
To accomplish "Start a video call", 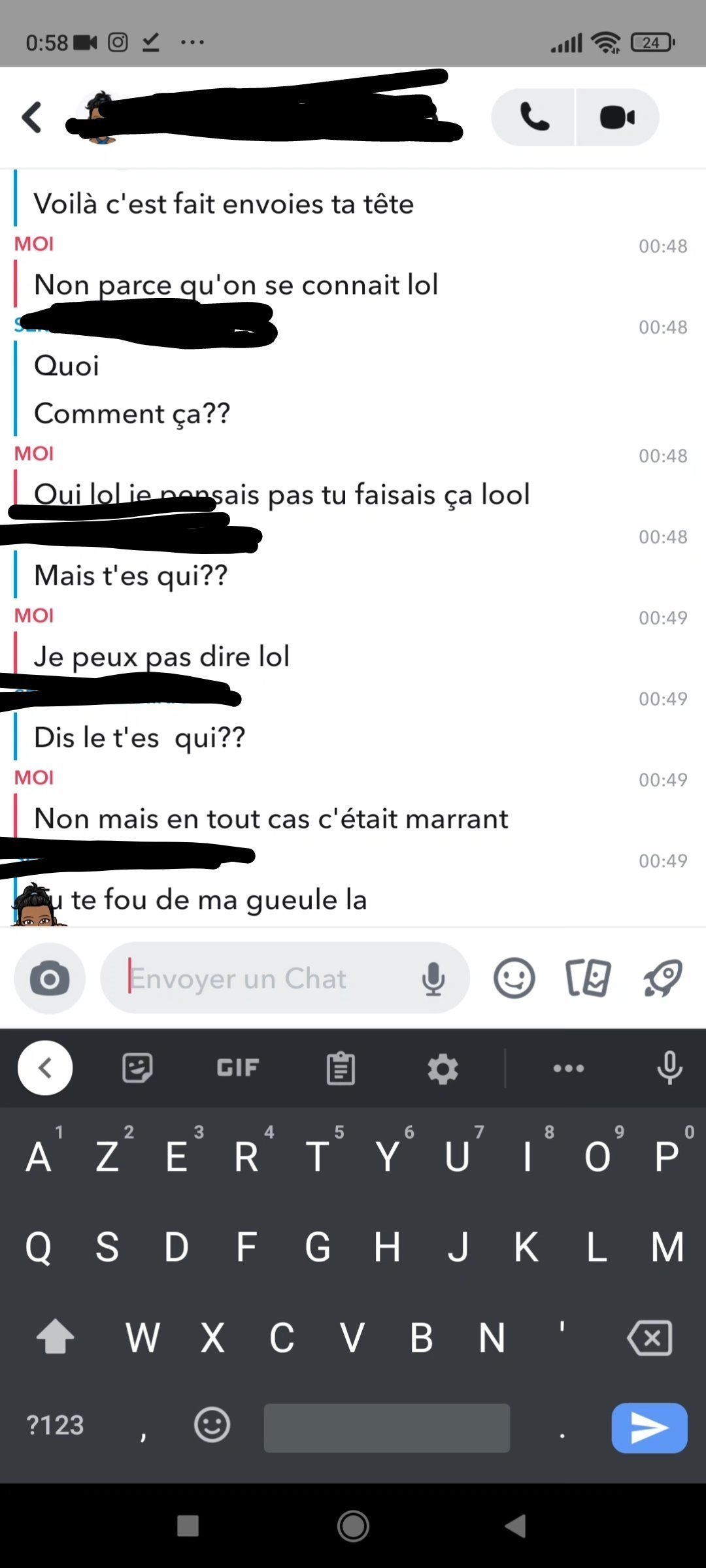I will tap(617, 118).
